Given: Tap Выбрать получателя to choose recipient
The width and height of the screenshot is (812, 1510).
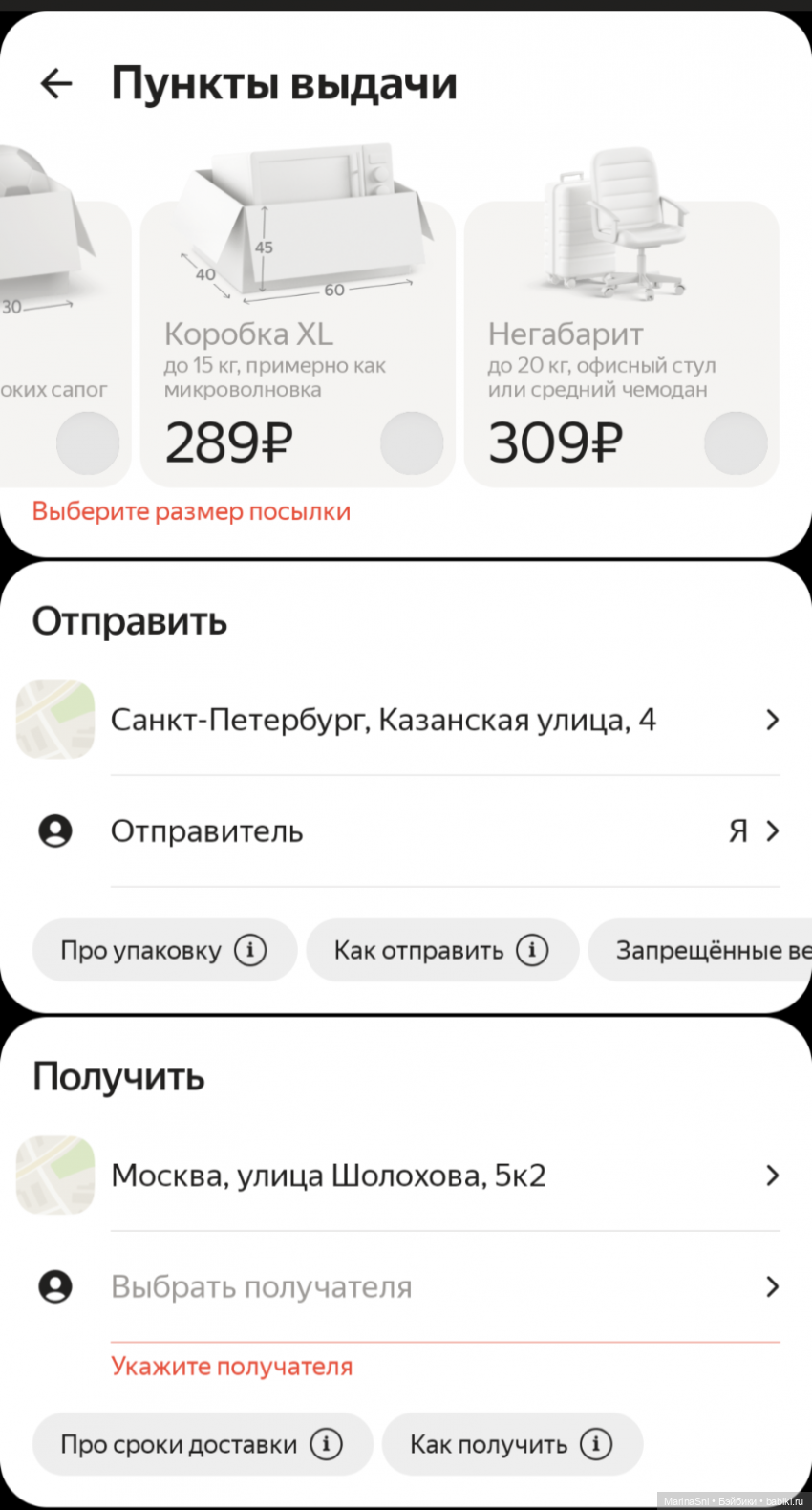Looking at the screenshot, I should (x=444, y=1287).
